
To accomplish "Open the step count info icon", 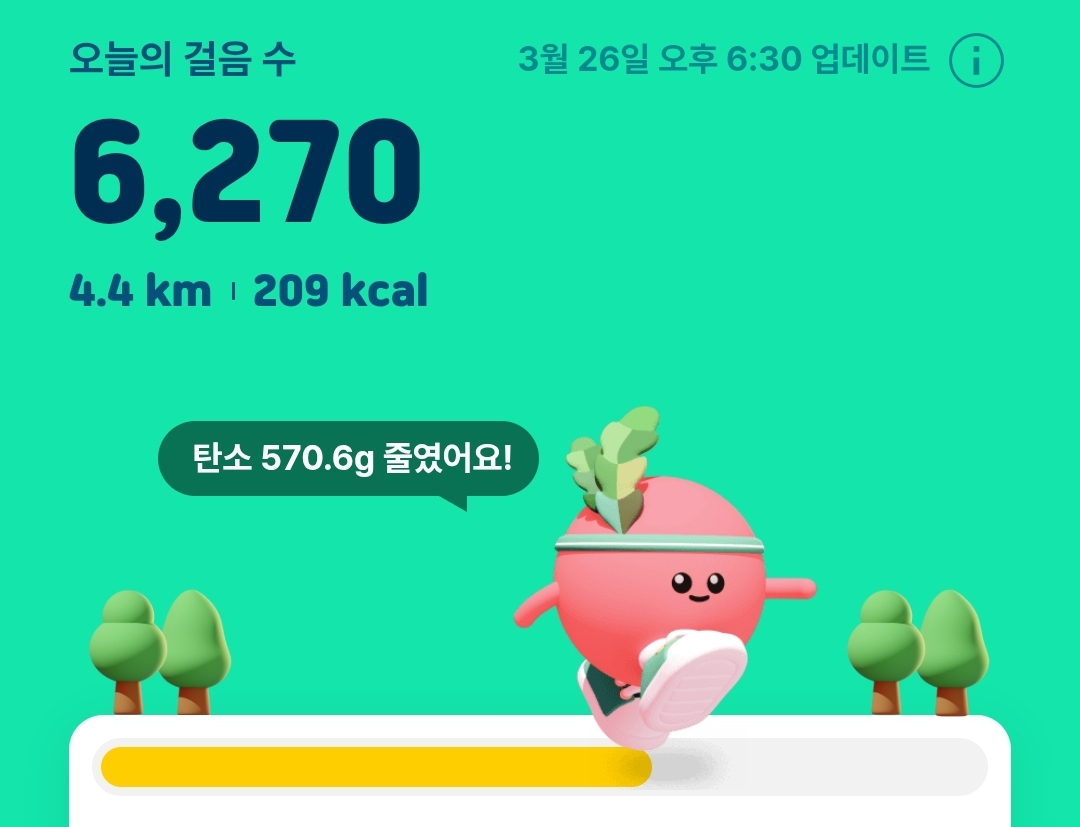I will click(975, 61).
